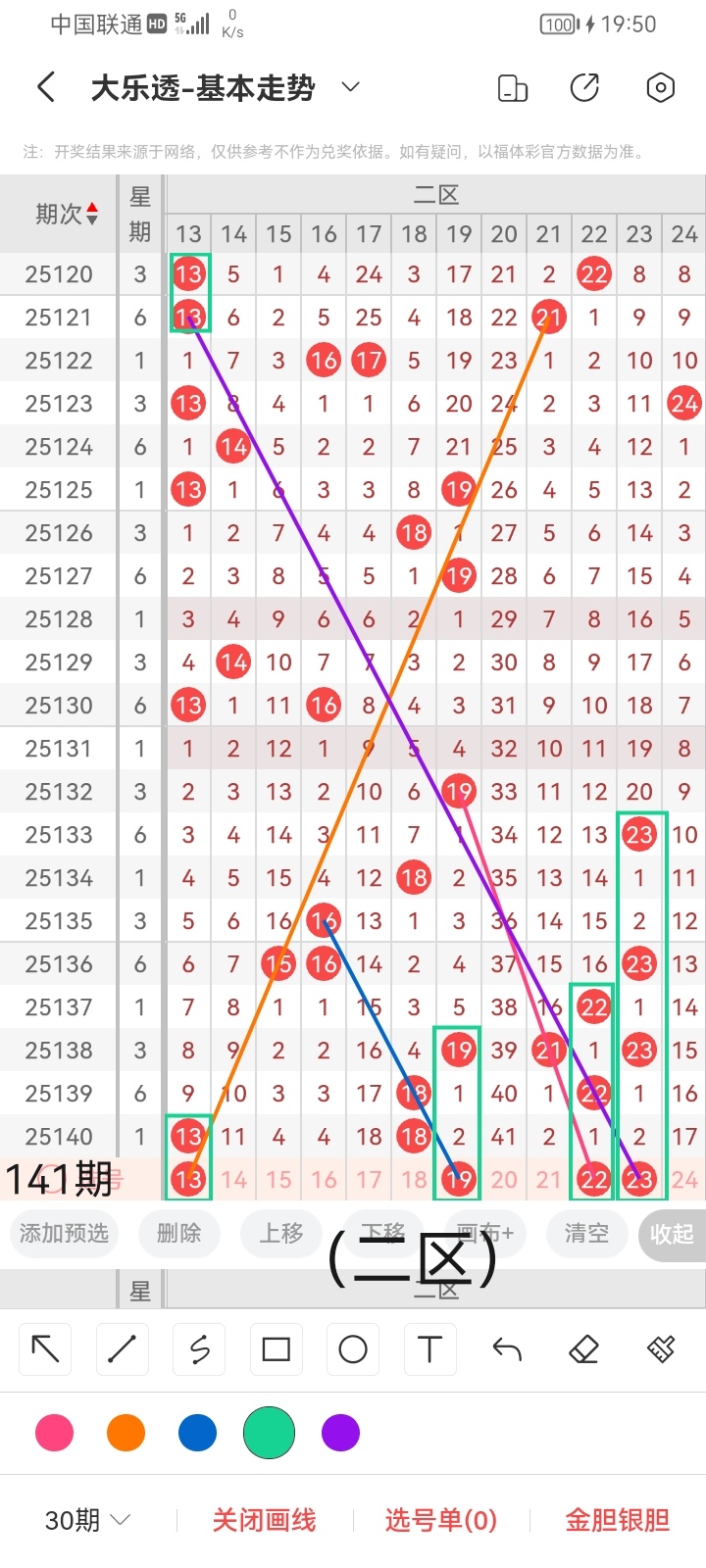Tap the 上移 button
Image resolution: width=706 pixels, height=1568 pixels.
point(281,1233)
